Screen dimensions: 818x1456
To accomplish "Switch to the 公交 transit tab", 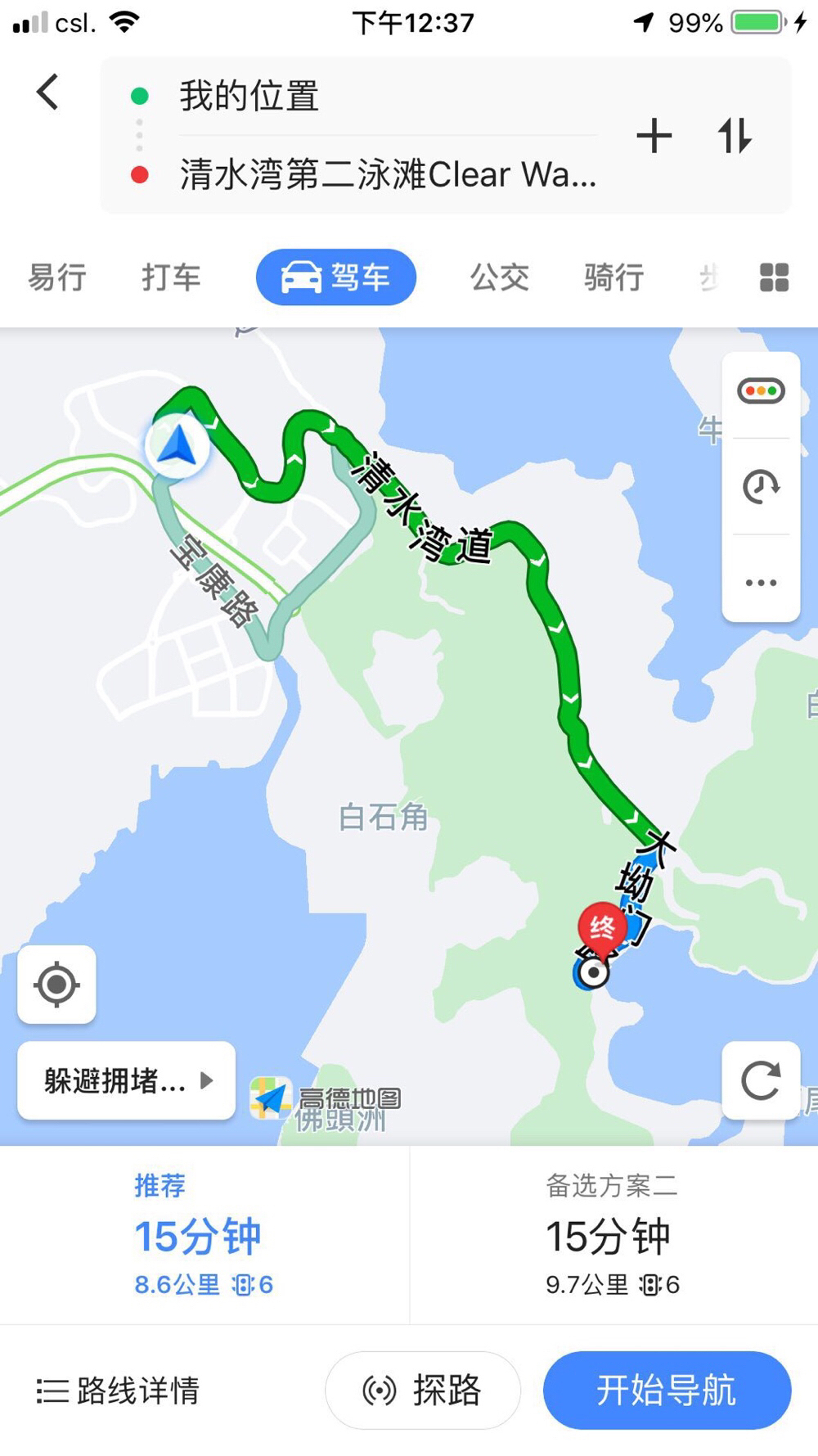I will click(x=499, y=277).
